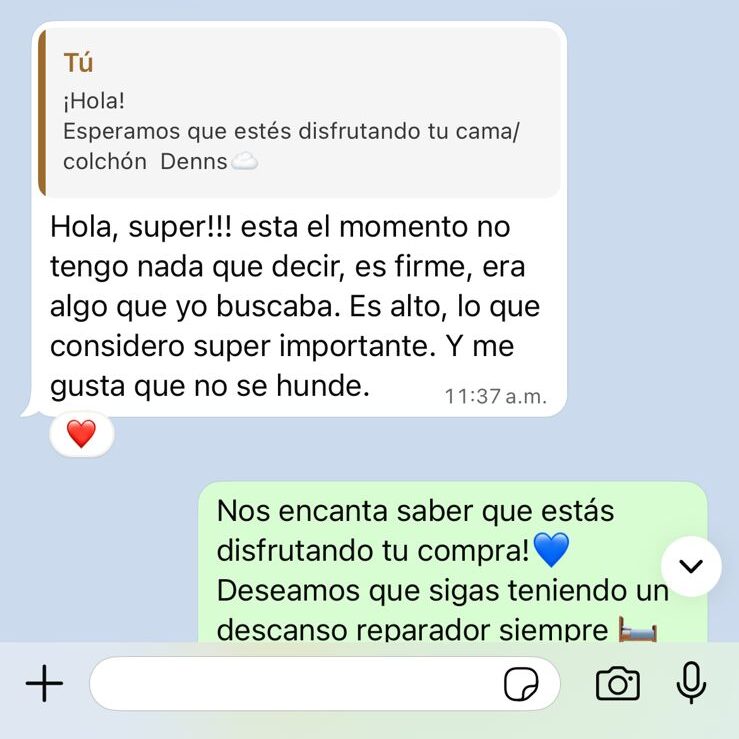
Task: Tap the microphone to record voice message
Action: [x=690, y=684]
